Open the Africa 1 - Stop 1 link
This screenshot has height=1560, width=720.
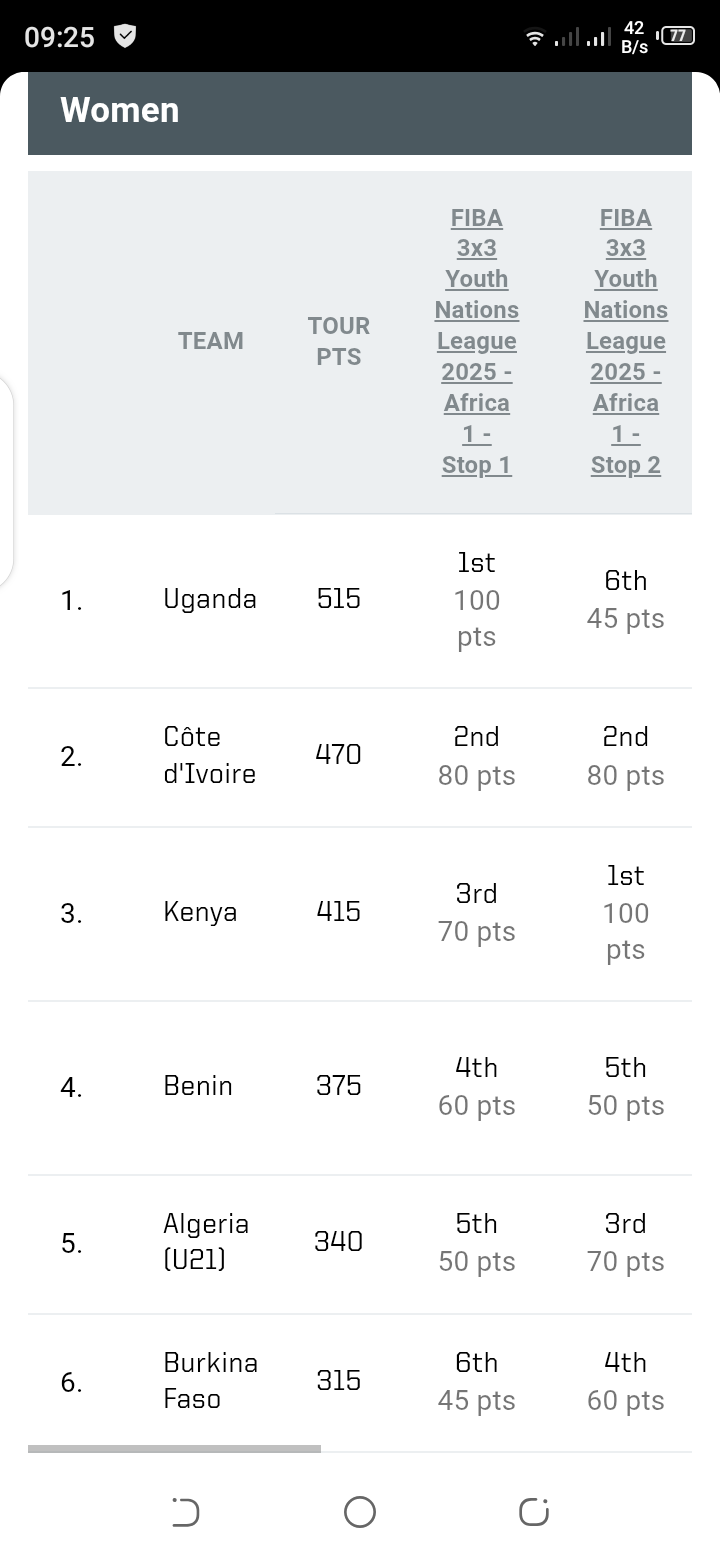477,341
